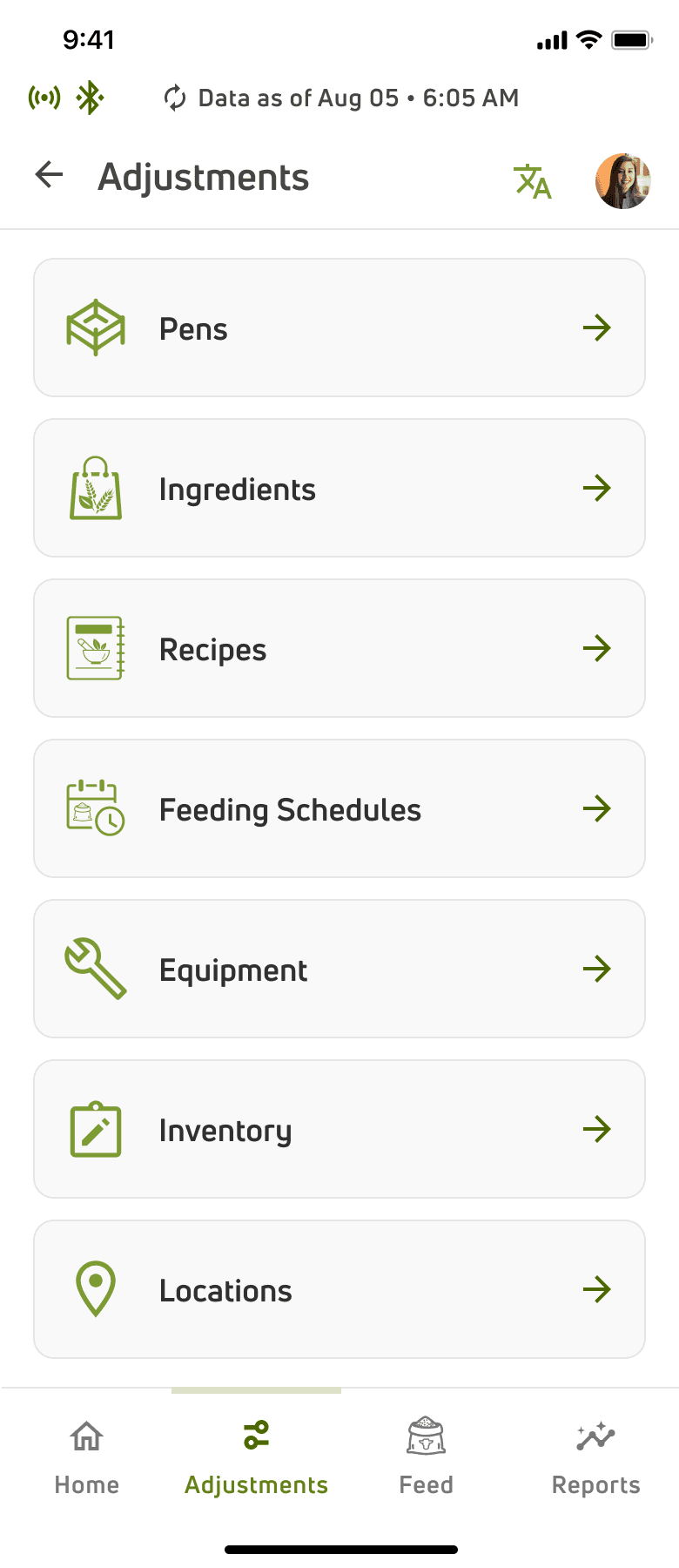Screen dimensions: 679x1568
Task: Open the Inventory section
Action: click(x=339, y=1130)
